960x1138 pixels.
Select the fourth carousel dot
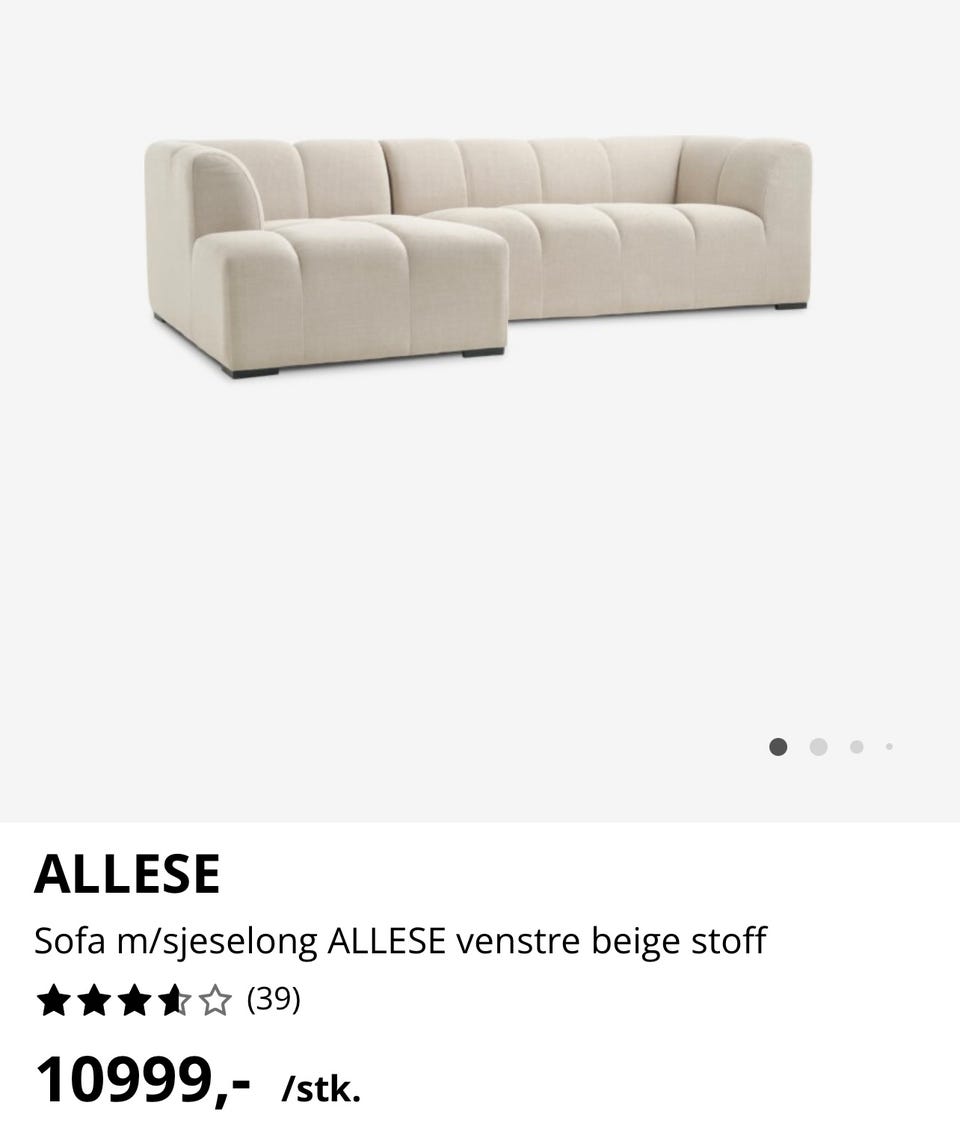[888, 747]
